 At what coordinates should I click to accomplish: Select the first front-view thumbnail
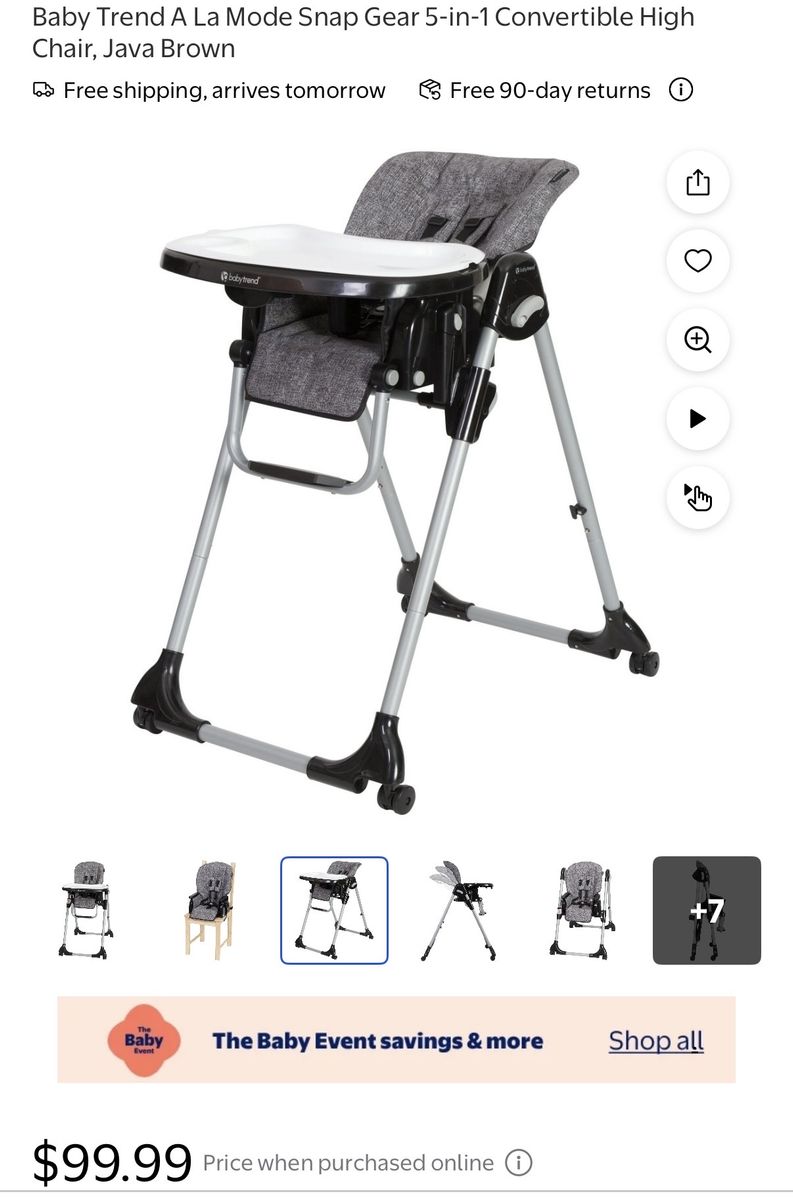pyautogui.click(x=85, y=910)
